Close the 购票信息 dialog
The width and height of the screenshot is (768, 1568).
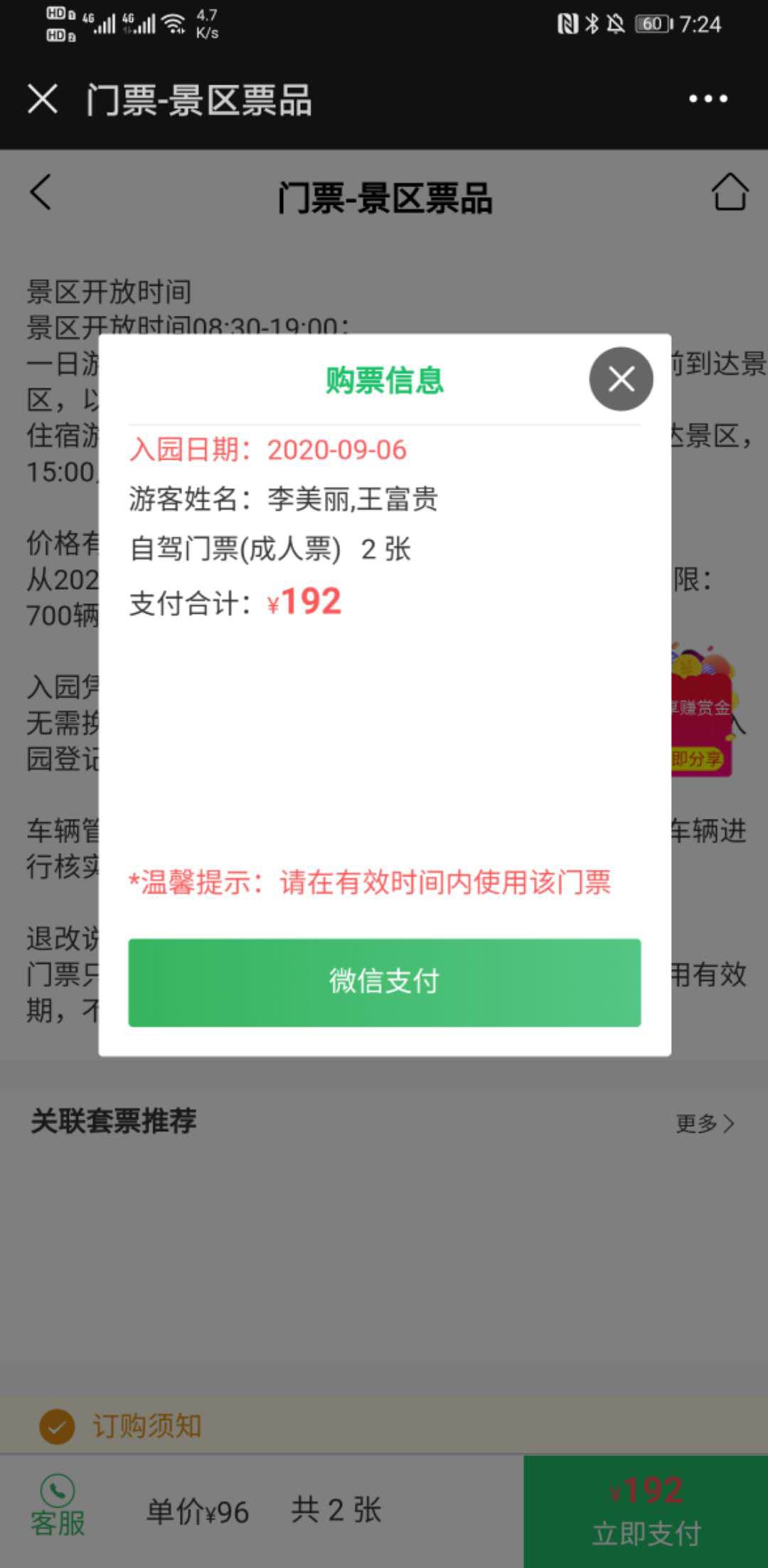[x=621, y=379]
